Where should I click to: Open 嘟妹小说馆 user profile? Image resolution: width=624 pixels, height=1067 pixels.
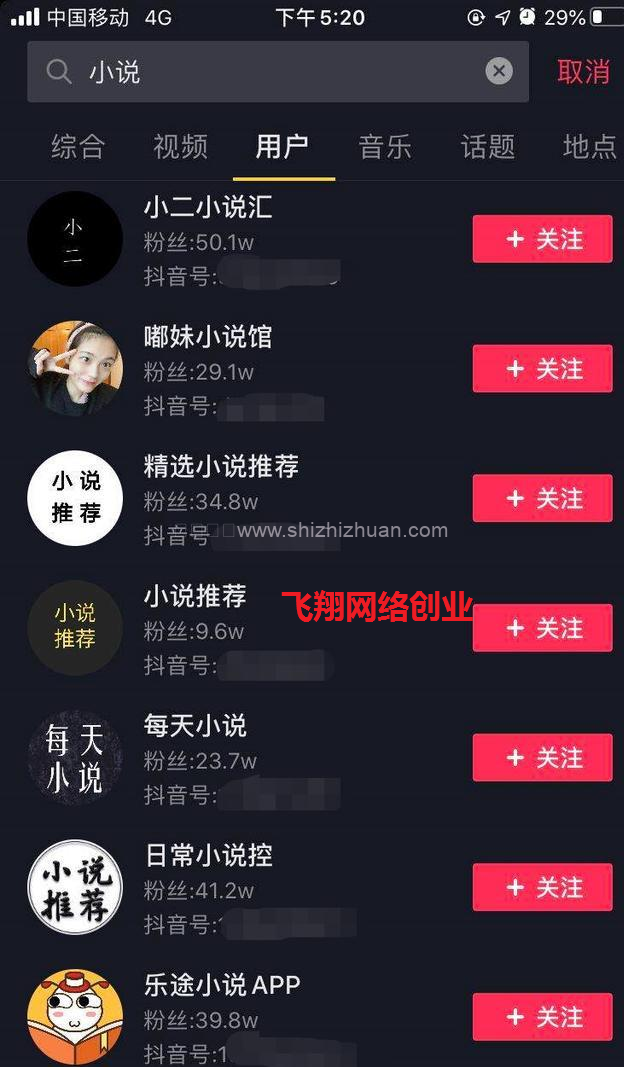(x=208, y=337)
